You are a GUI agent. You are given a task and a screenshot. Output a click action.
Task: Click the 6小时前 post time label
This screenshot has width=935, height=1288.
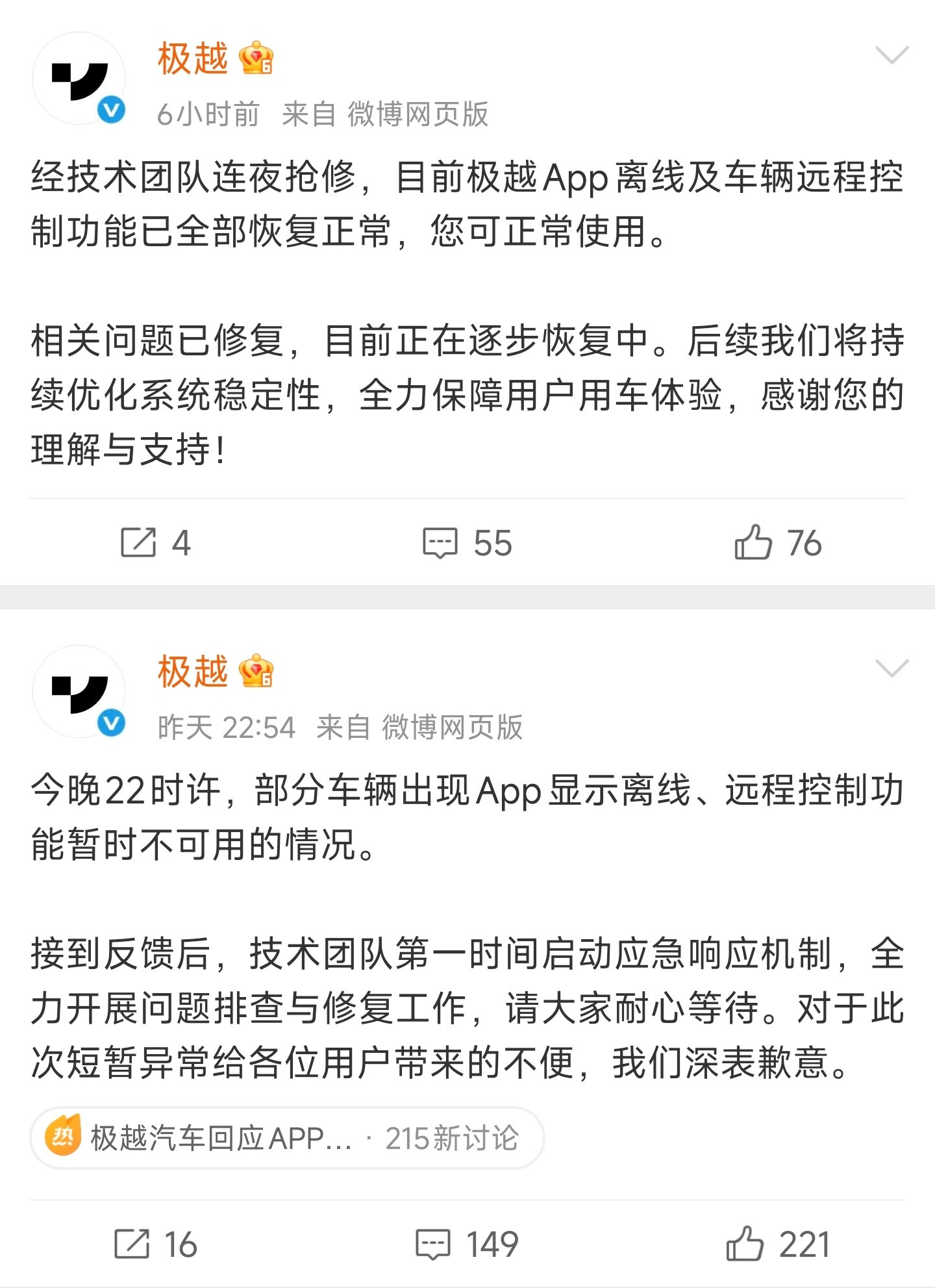tap(206, 112)
